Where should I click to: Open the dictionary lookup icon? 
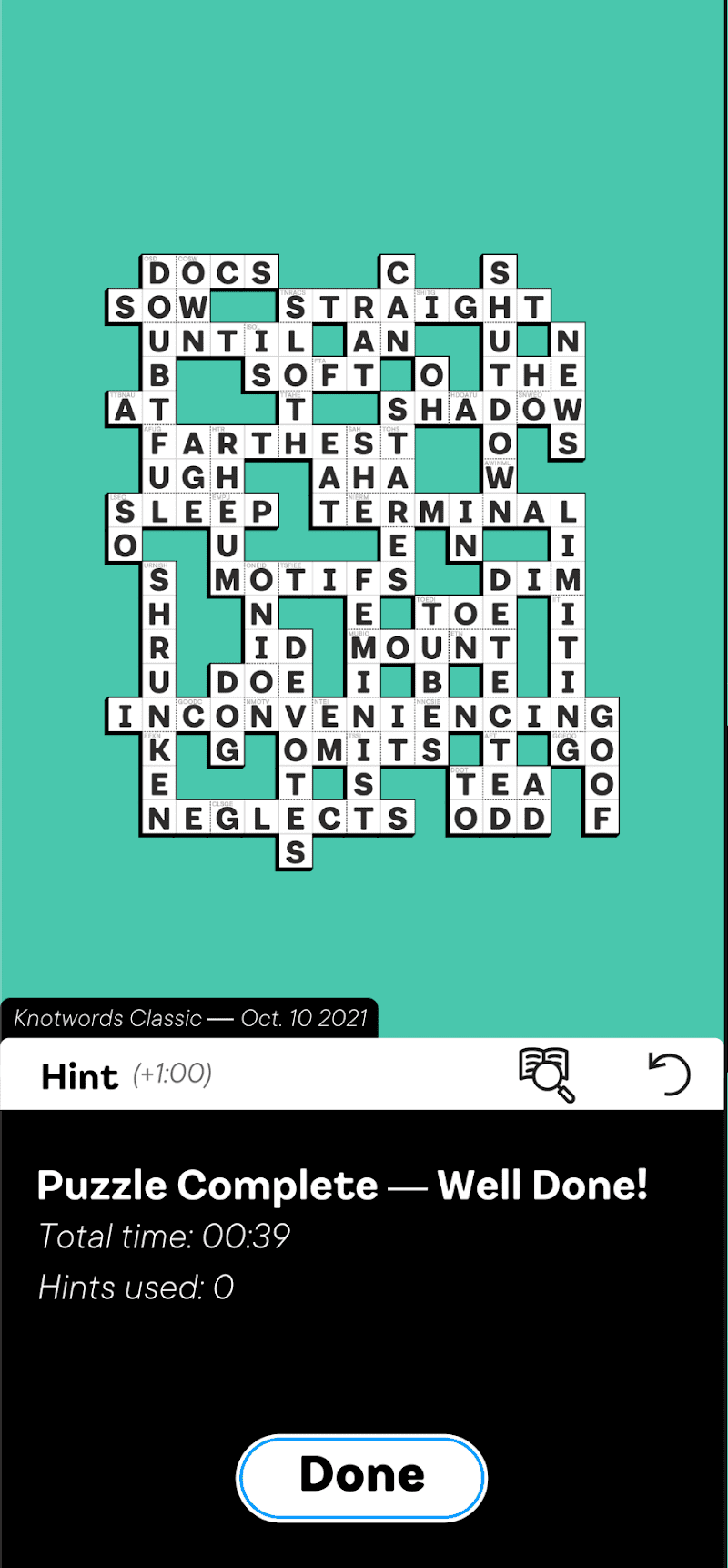(x=546, y=1074)
